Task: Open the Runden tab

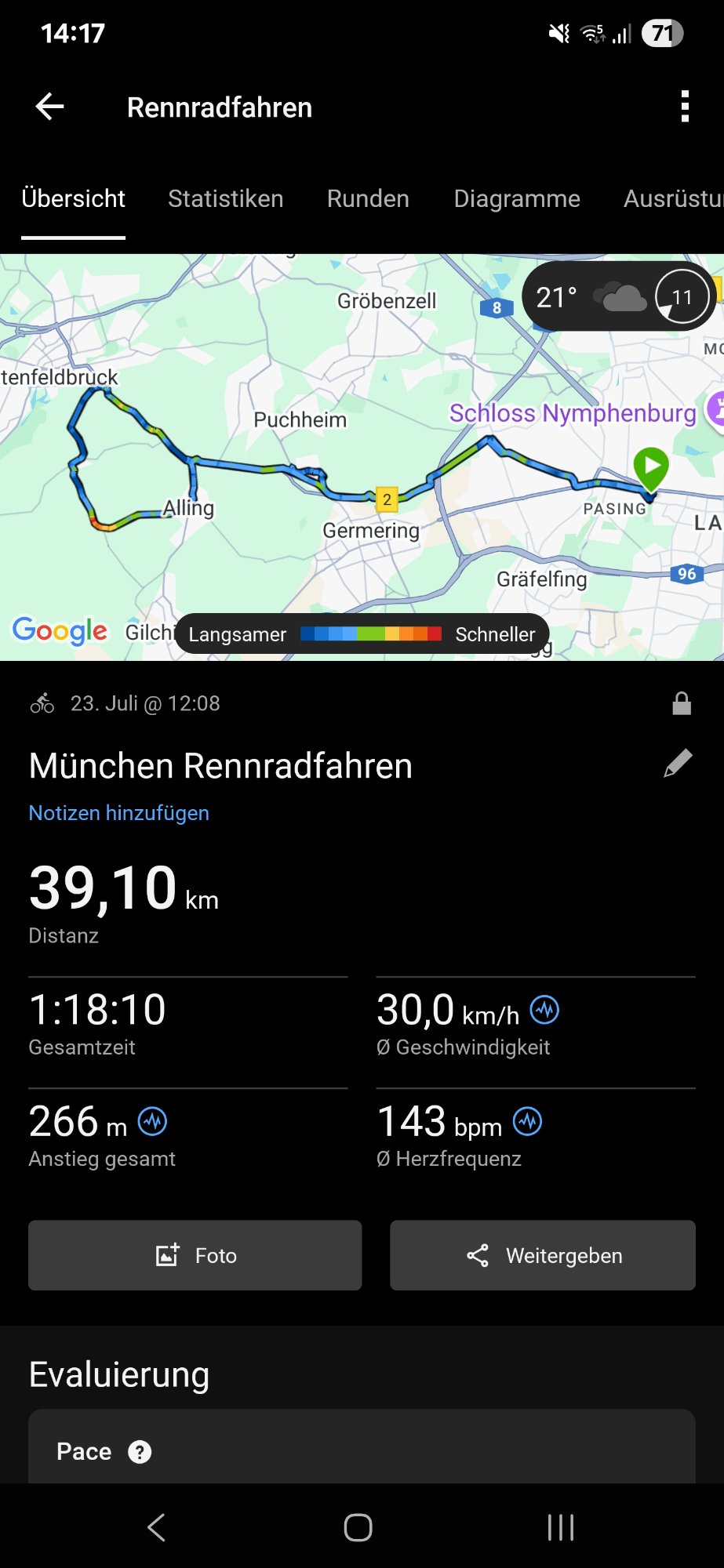Action: coord(368,199)
